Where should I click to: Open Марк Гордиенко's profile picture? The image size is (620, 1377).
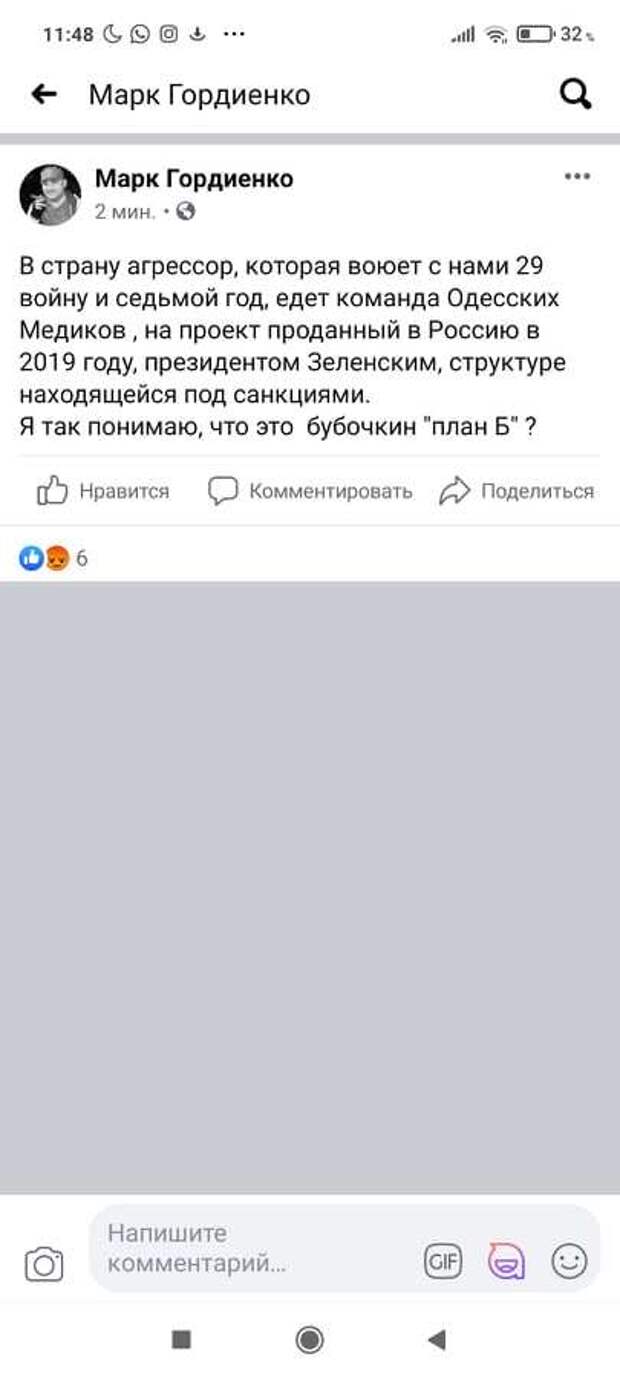pos(50,194)
